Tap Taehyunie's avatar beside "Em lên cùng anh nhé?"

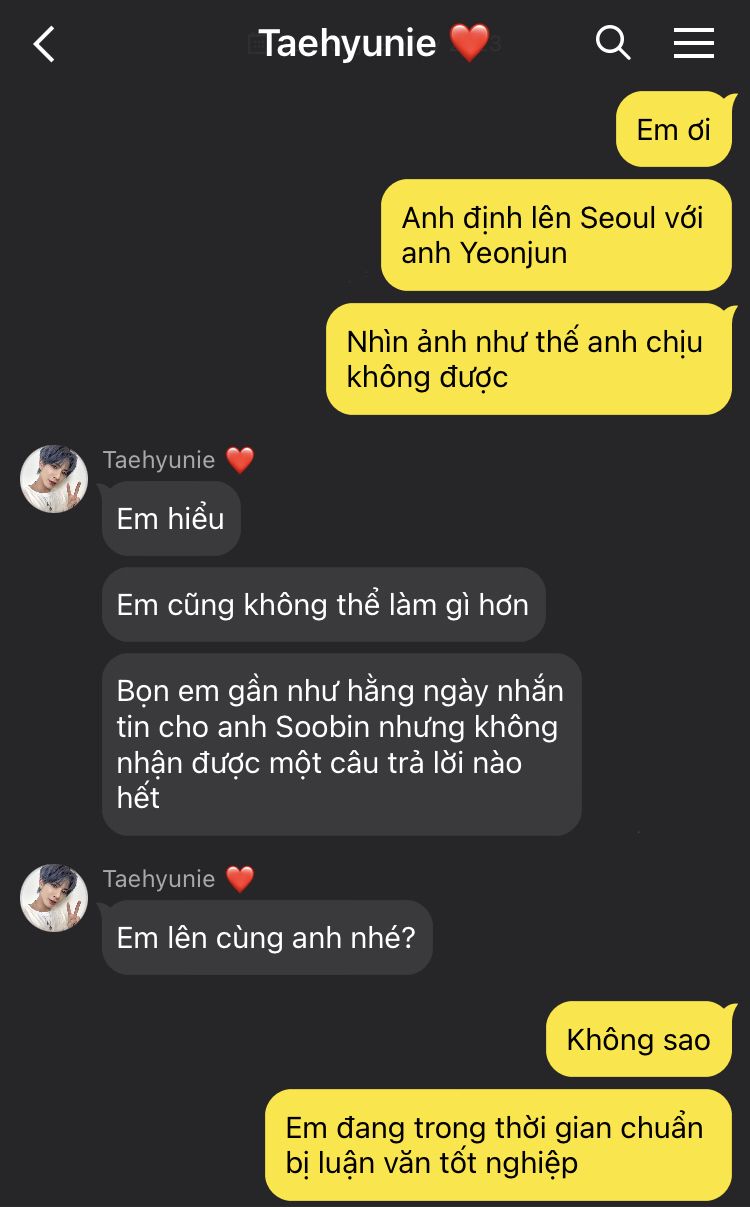54,898
